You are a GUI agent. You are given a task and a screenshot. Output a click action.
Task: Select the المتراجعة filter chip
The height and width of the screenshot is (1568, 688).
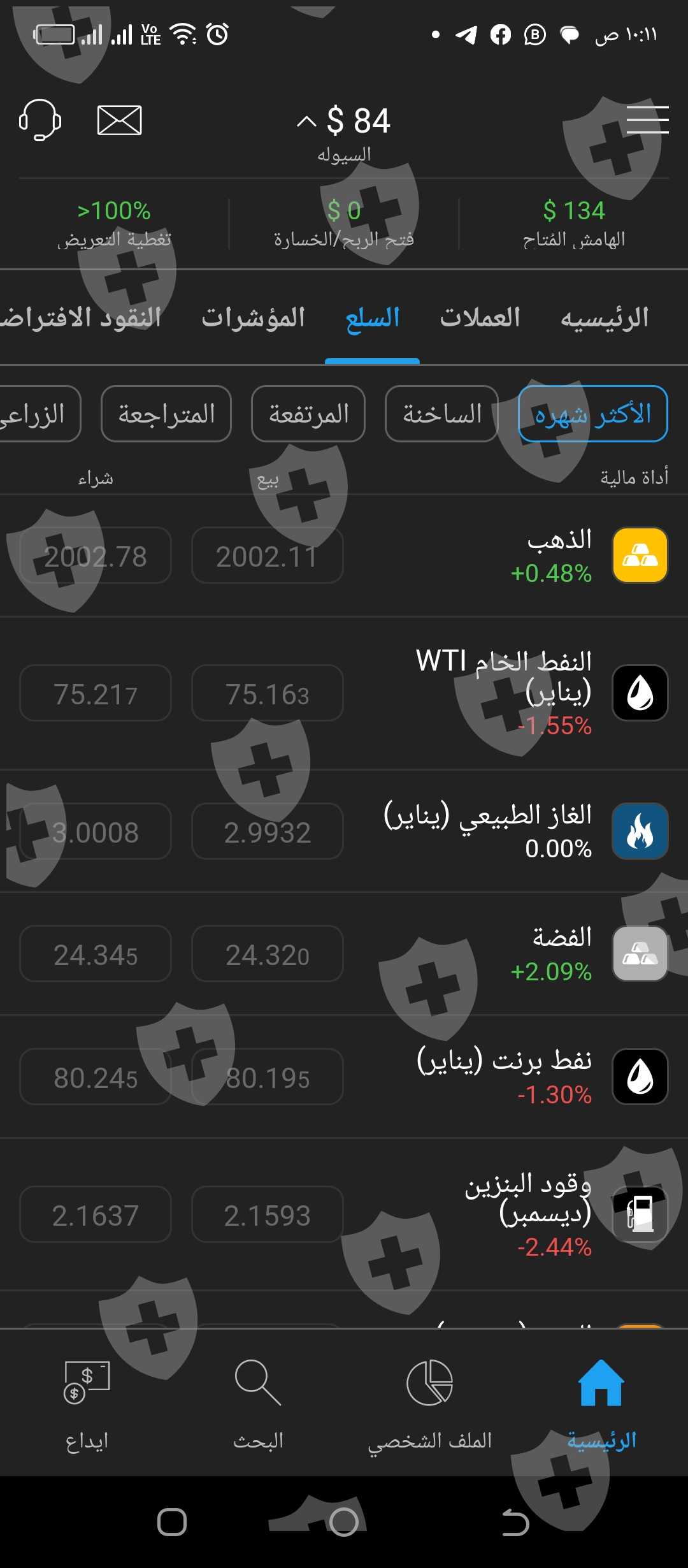pyautogui.click(x=166, y=414)
